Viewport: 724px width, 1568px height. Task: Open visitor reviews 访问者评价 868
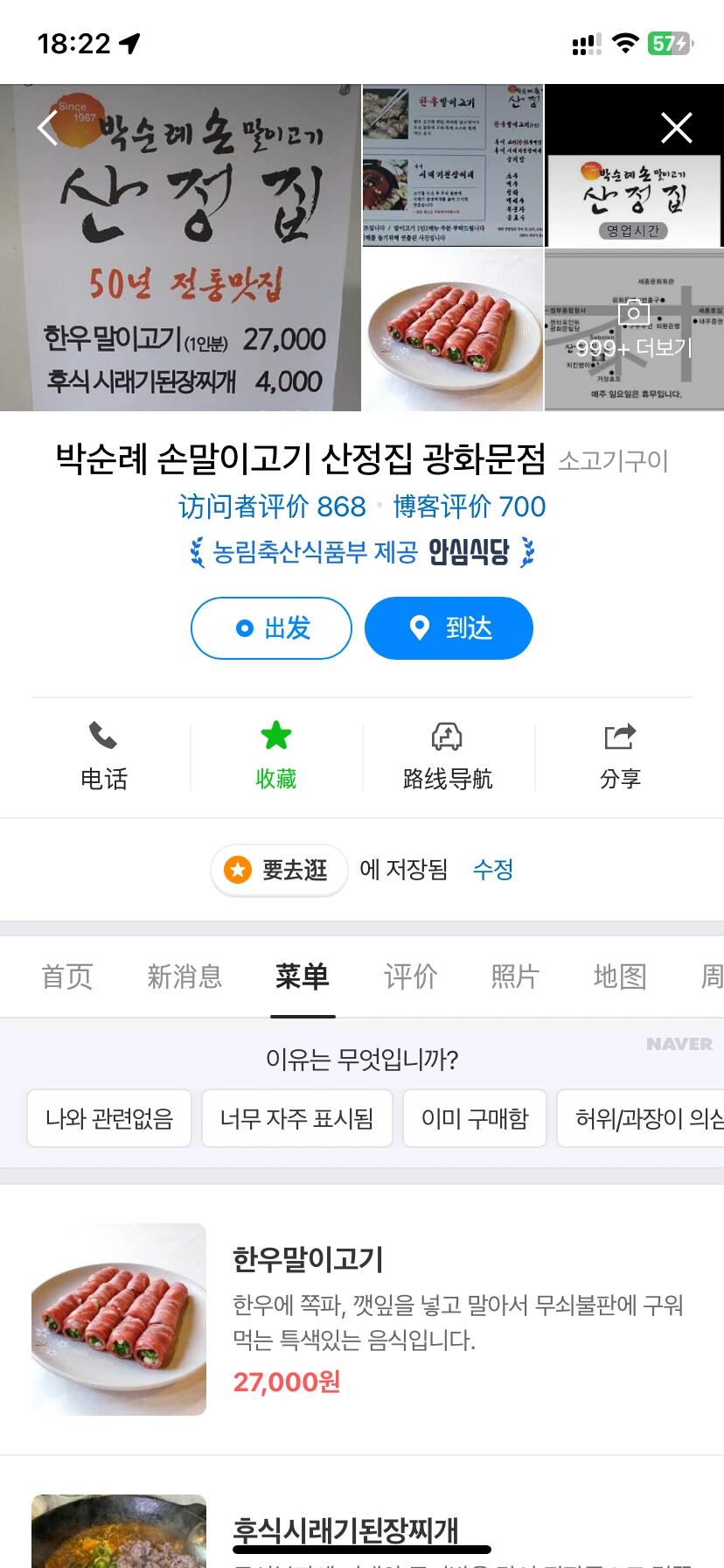(x=272, y=507)
